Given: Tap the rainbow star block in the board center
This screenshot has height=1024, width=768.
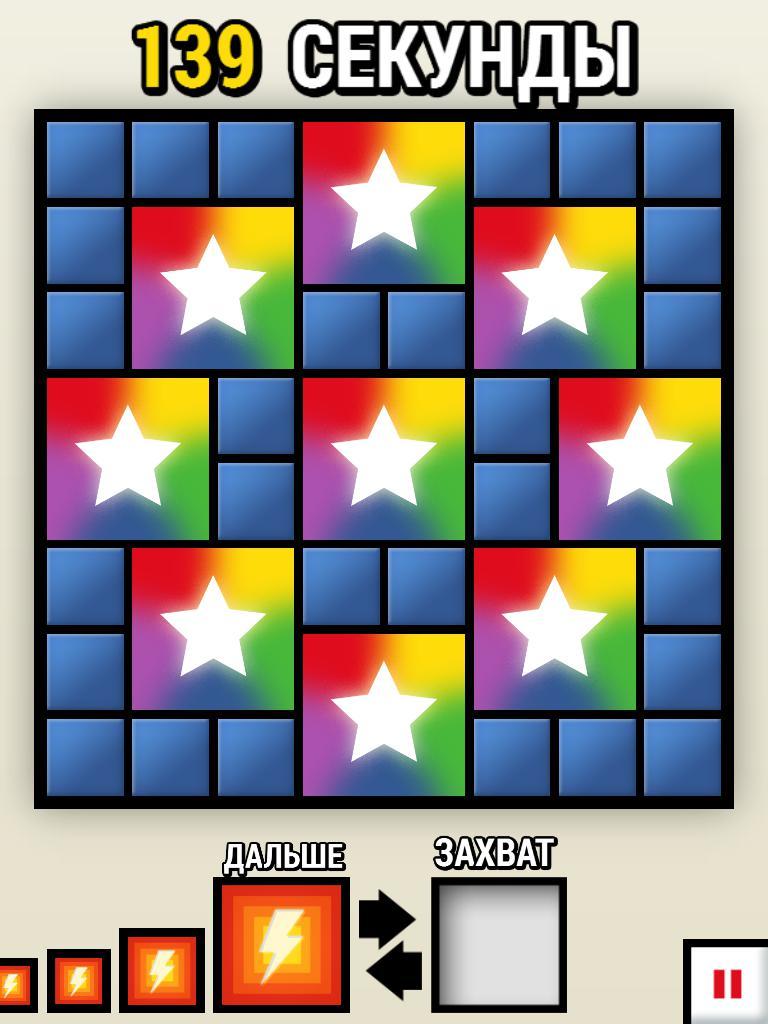Looking at the screenshot, I should click(383, 459).
